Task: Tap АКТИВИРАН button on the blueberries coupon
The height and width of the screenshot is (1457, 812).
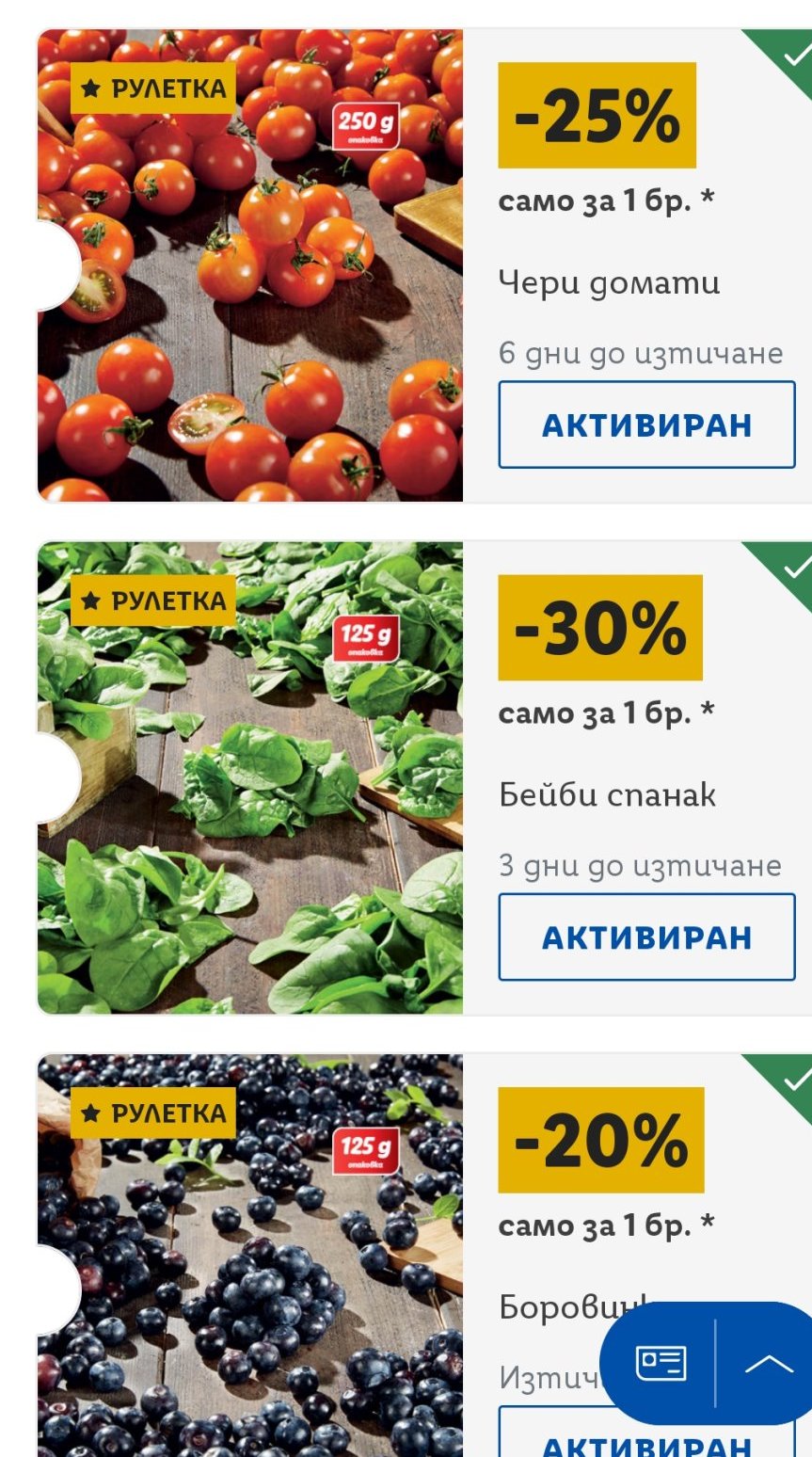Action: click(x=555, y=1440)
